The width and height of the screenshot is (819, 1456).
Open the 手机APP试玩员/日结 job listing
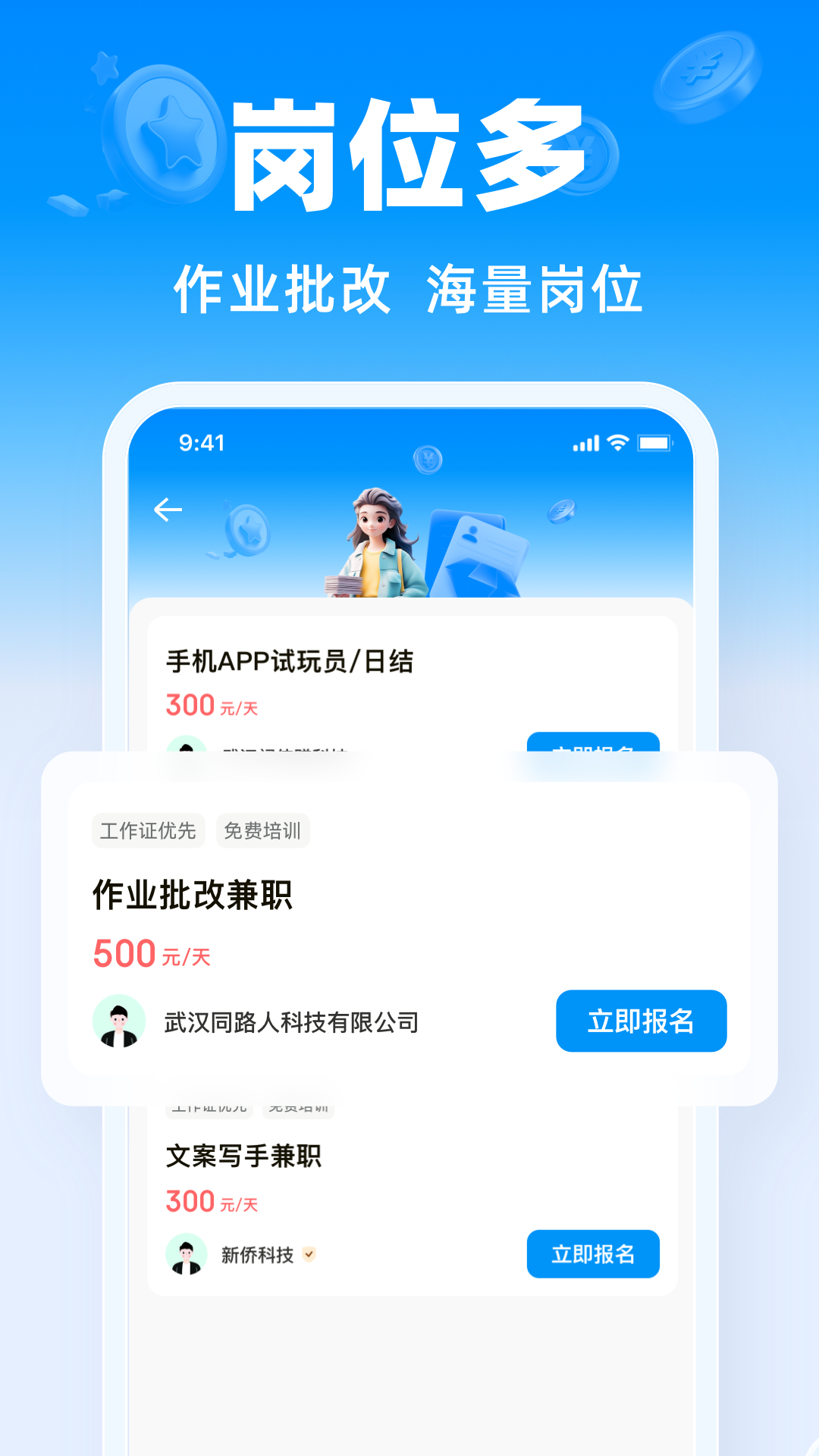(292, 662)
